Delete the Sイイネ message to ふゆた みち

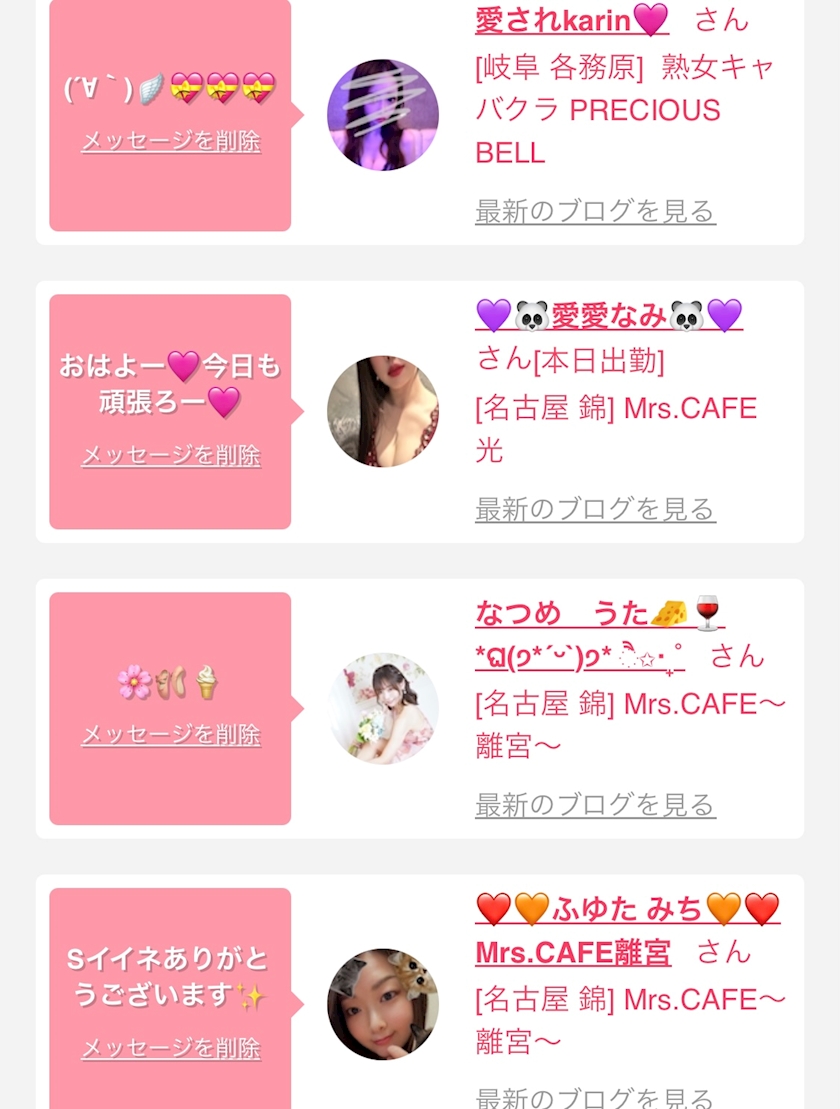[171, 1048]
